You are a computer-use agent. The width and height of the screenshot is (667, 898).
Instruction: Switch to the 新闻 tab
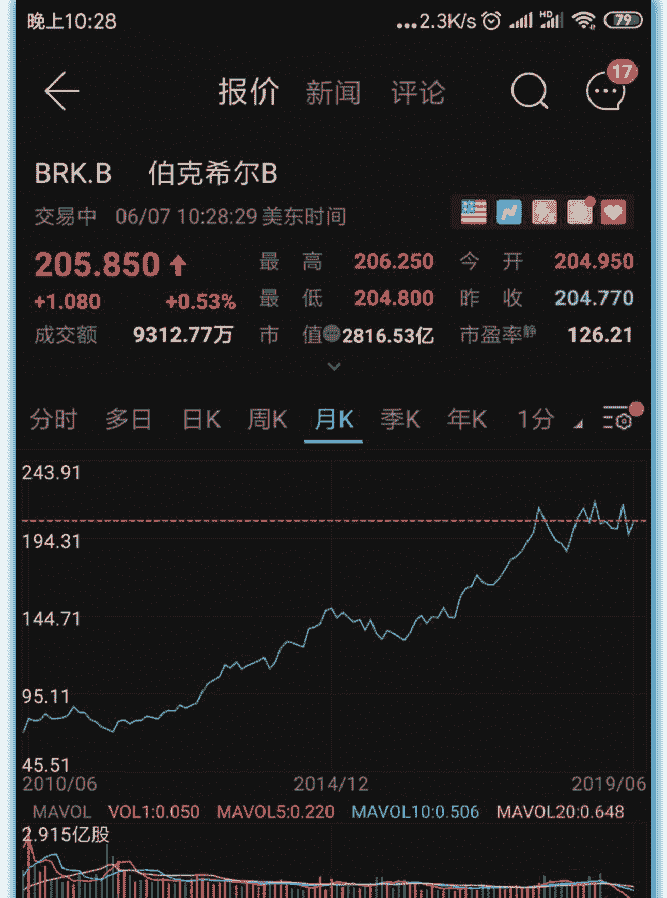[x=333, y=93]
